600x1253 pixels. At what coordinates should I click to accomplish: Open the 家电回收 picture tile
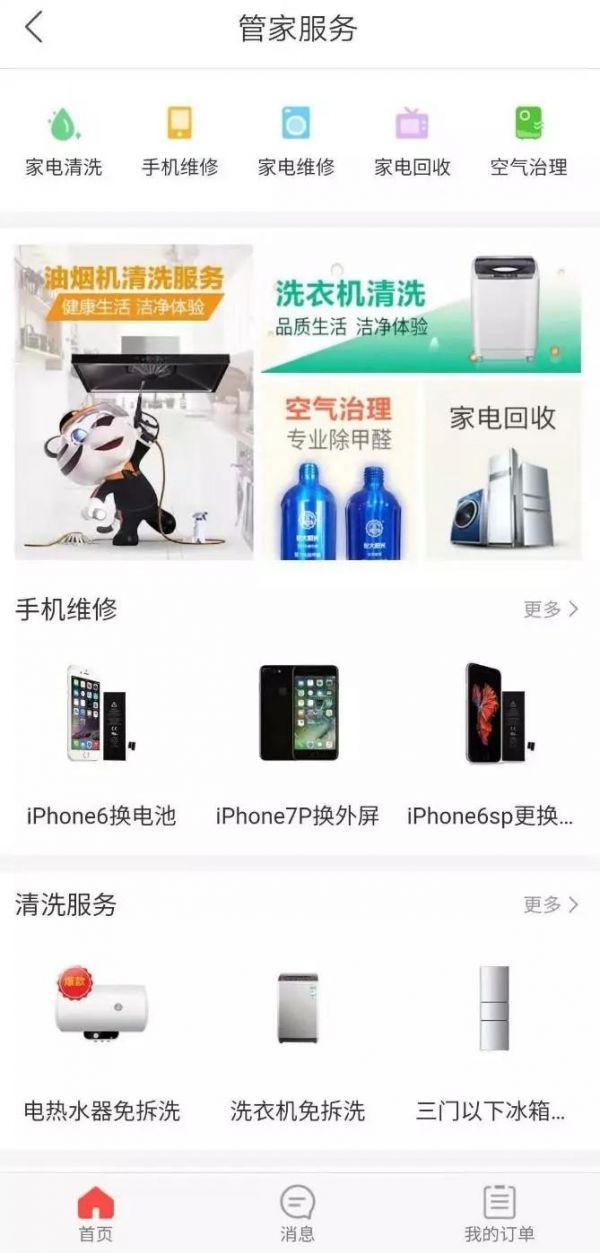503,470
